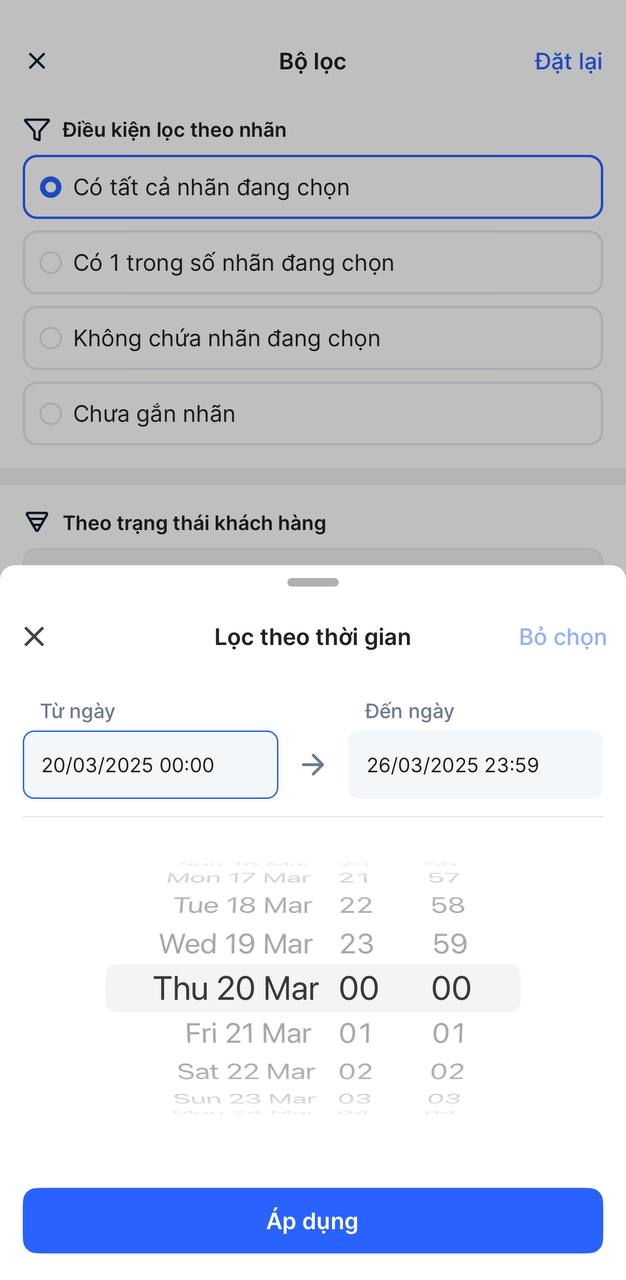
Task: Pick Wed 19 Mar in the date wheel
Action: pos(236,944)
